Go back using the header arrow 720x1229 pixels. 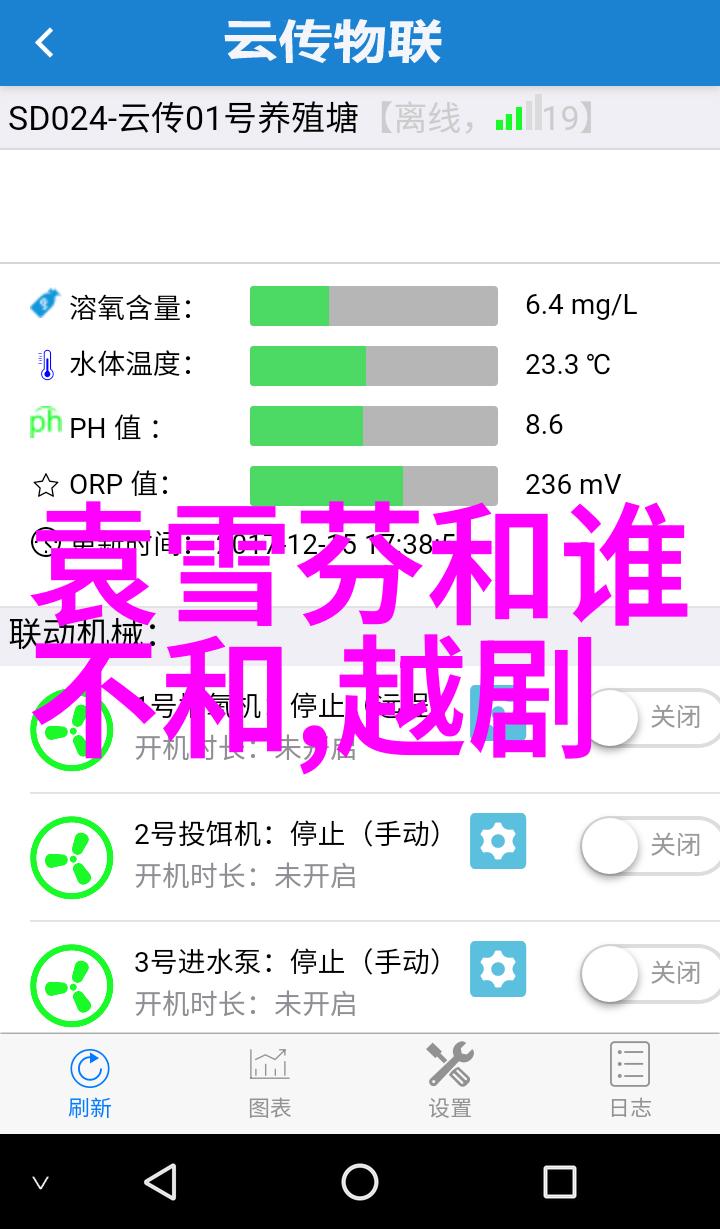[44, 43]
